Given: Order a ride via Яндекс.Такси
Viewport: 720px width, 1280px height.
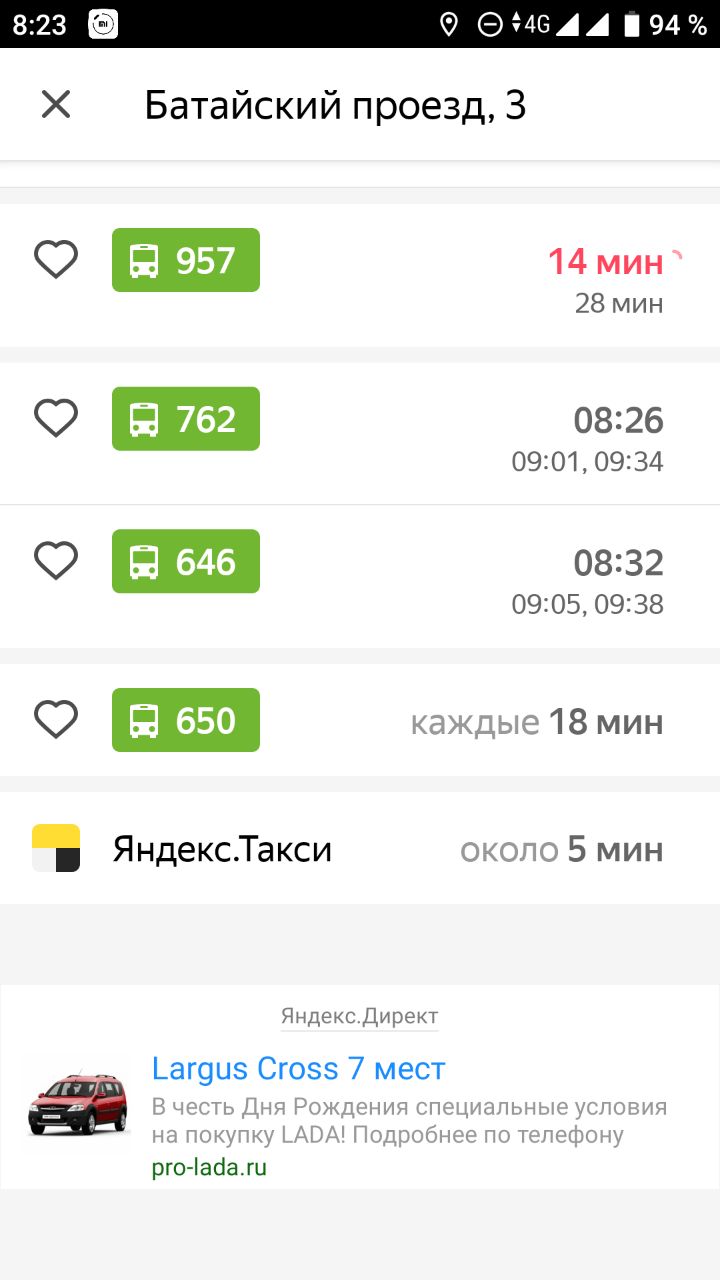Looking at the screenshot, I should [360, 848].
